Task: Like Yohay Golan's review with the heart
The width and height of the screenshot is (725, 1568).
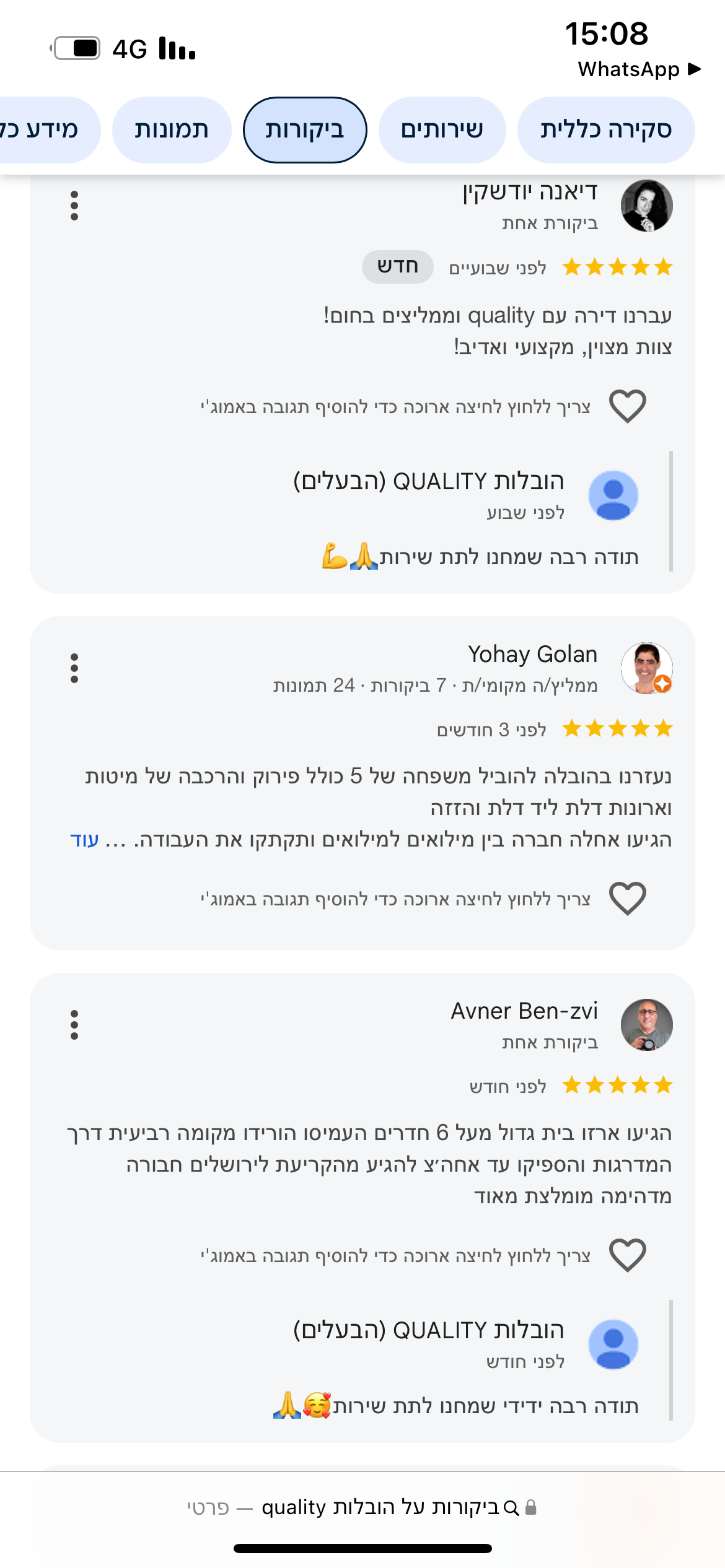Action: (x=628, y=898)
